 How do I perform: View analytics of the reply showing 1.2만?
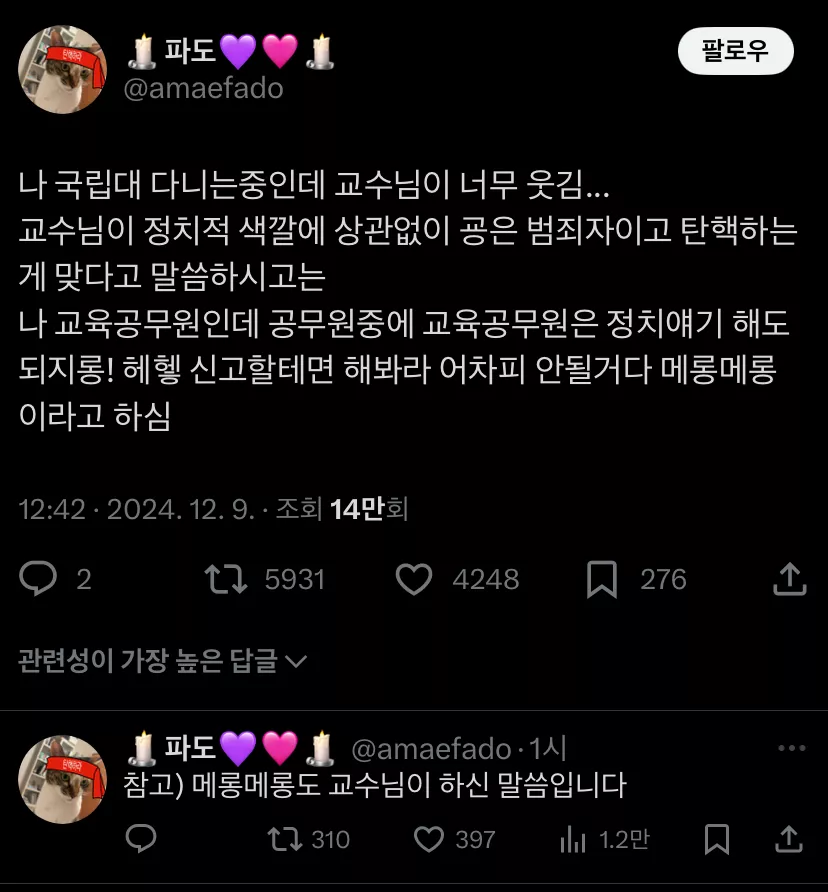[572, 839]
